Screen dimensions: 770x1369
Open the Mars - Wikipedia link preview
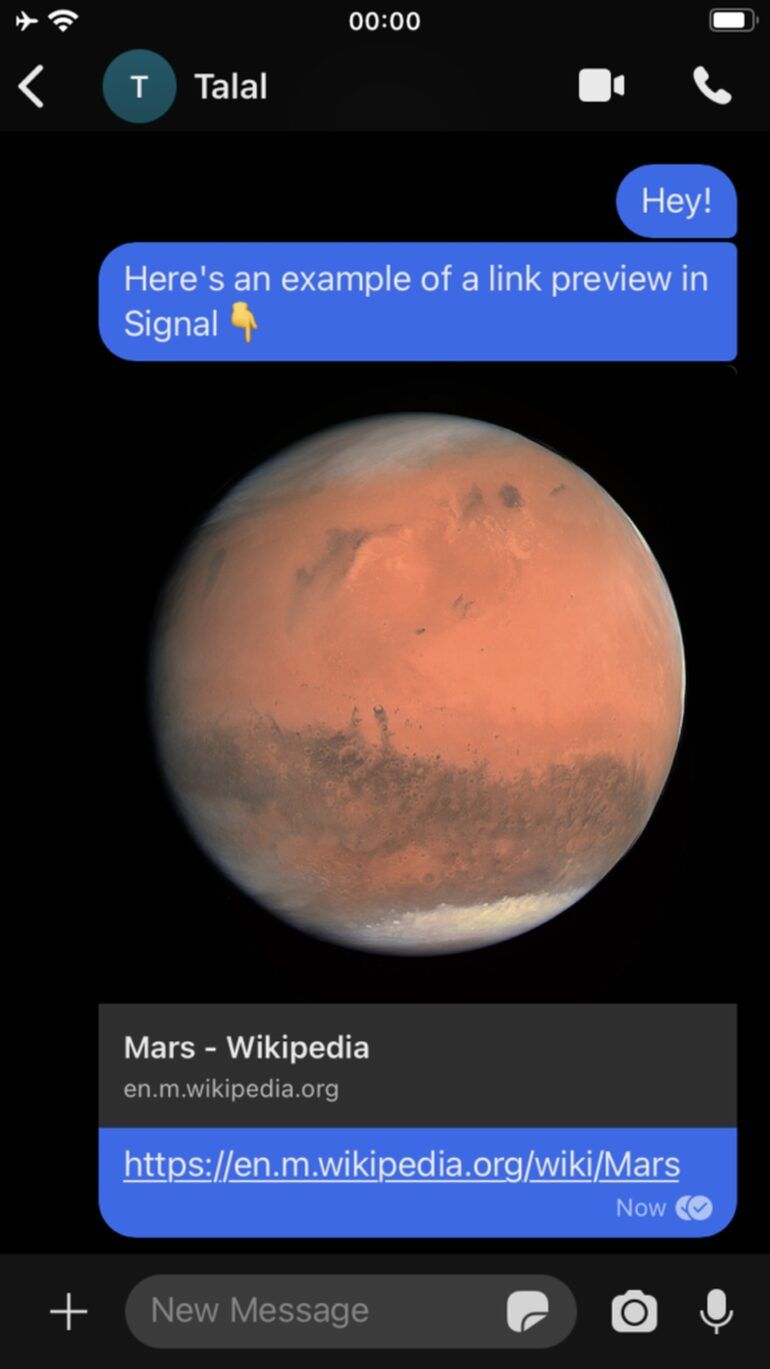[417, 1065]
